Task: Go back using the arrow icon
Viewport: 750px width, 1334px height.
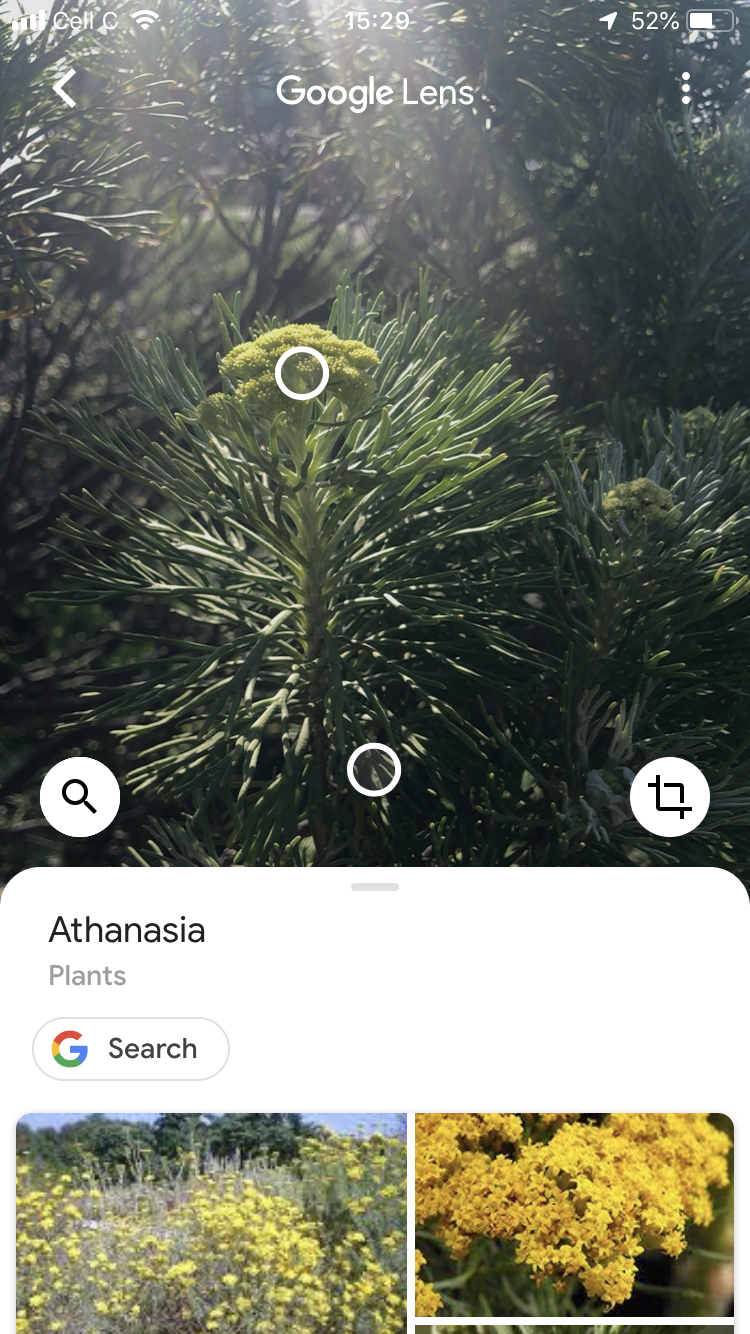Action: tap(65, 89)
